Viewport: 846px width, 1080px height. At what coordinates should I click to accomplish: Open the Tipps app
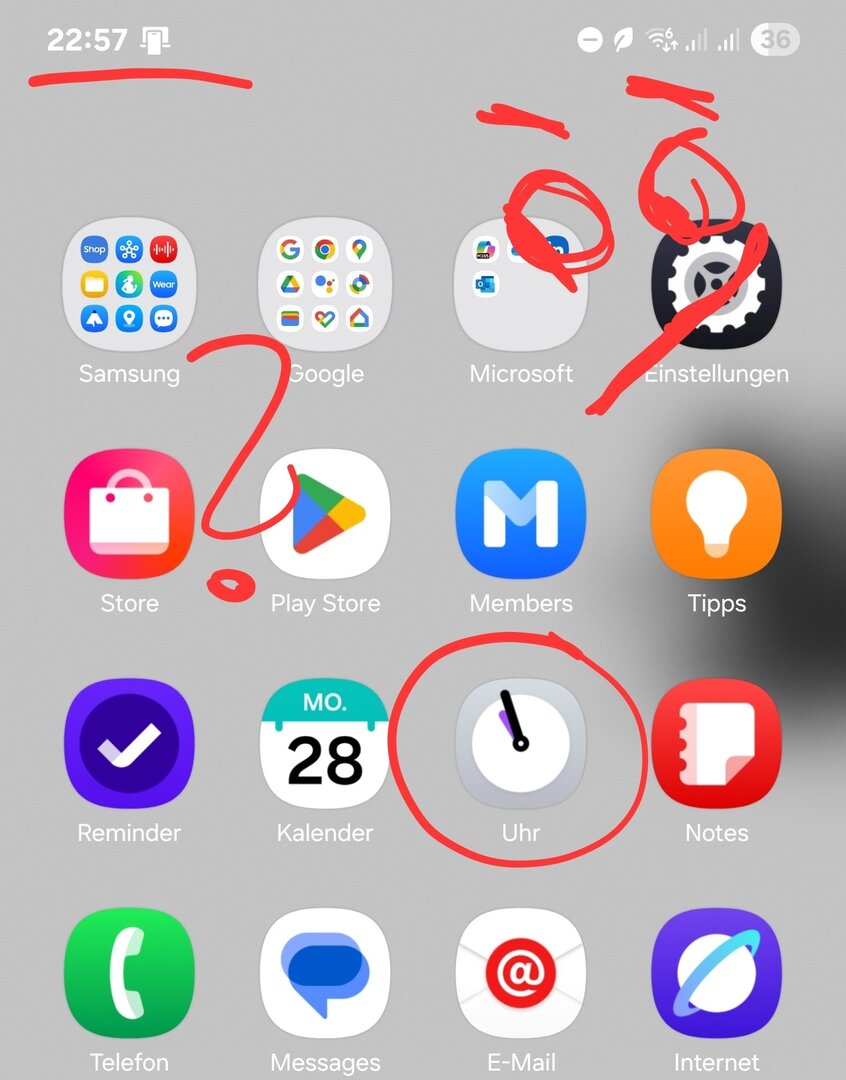(716, 514)
